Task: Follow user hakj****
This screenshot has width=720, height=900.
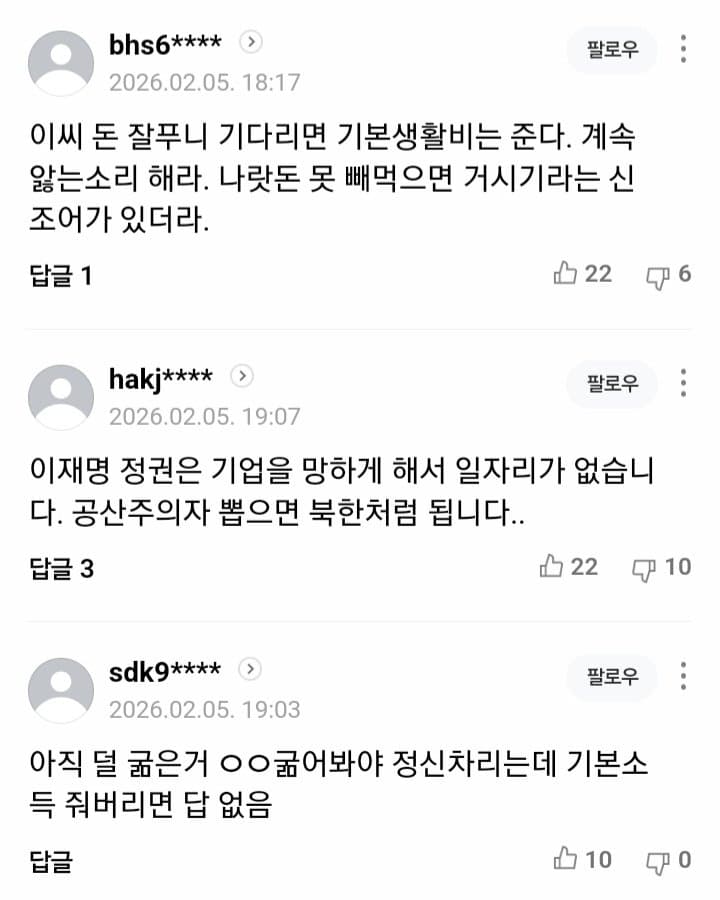Action: [x=612, y=384]
